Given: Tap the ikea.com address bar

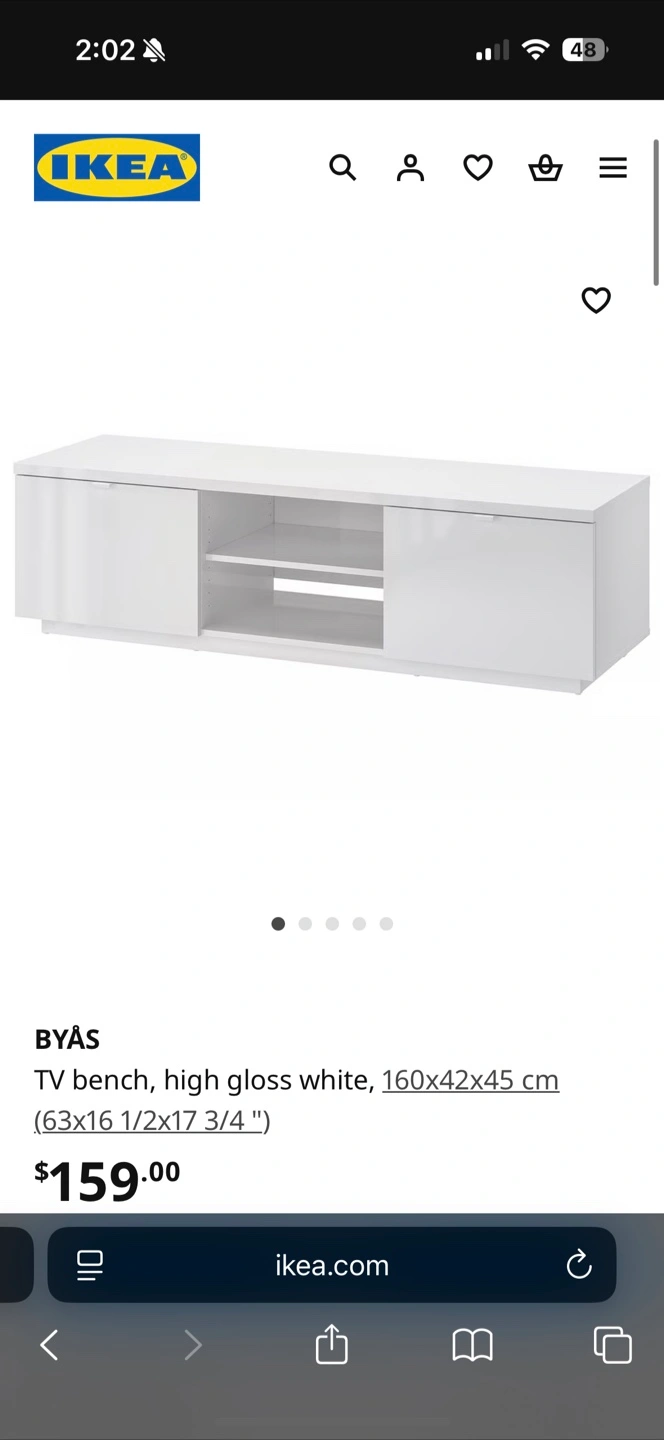Looking at the screenshot, I should (332, 1265).
